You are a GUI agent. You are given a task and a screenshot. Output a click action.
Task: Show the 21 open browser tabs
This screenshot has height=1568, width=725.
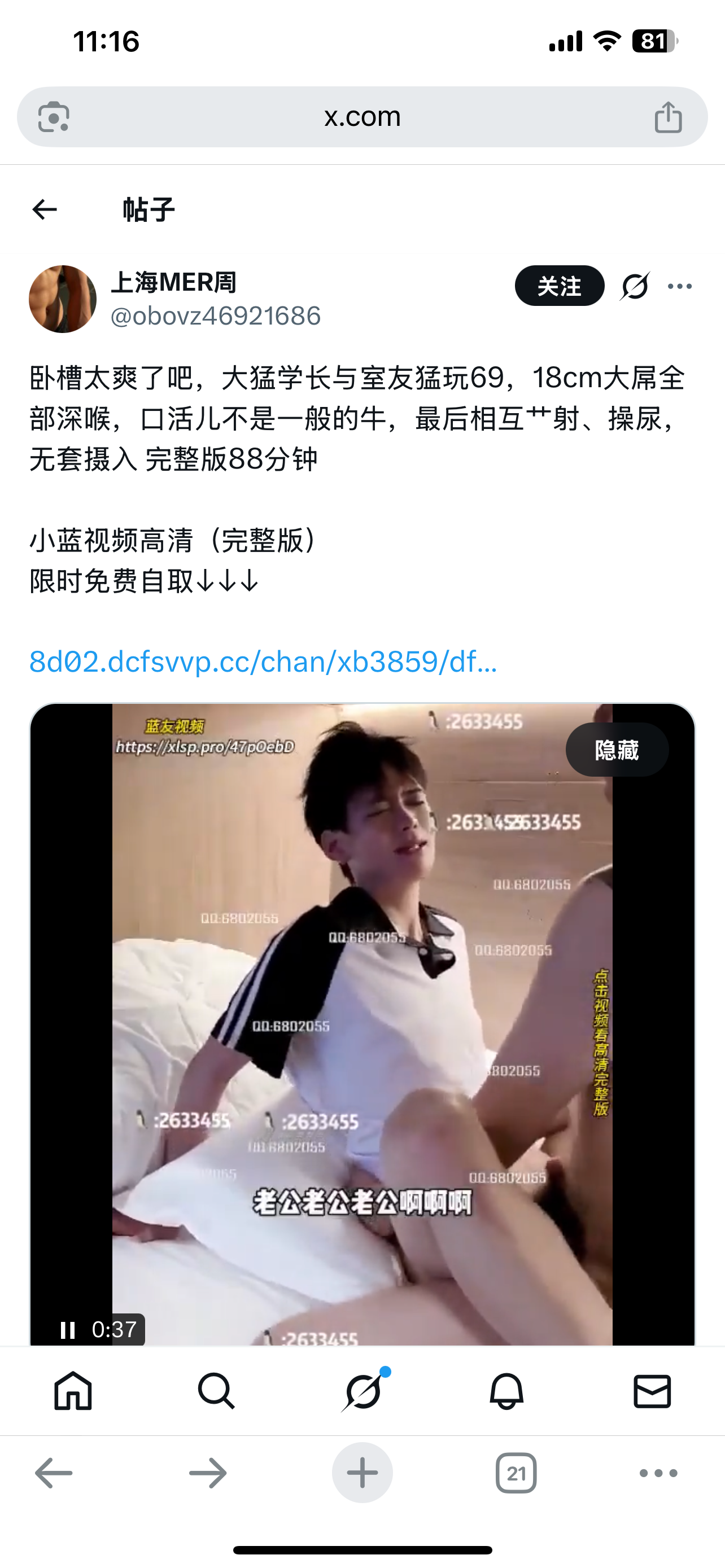[516, 1473]
